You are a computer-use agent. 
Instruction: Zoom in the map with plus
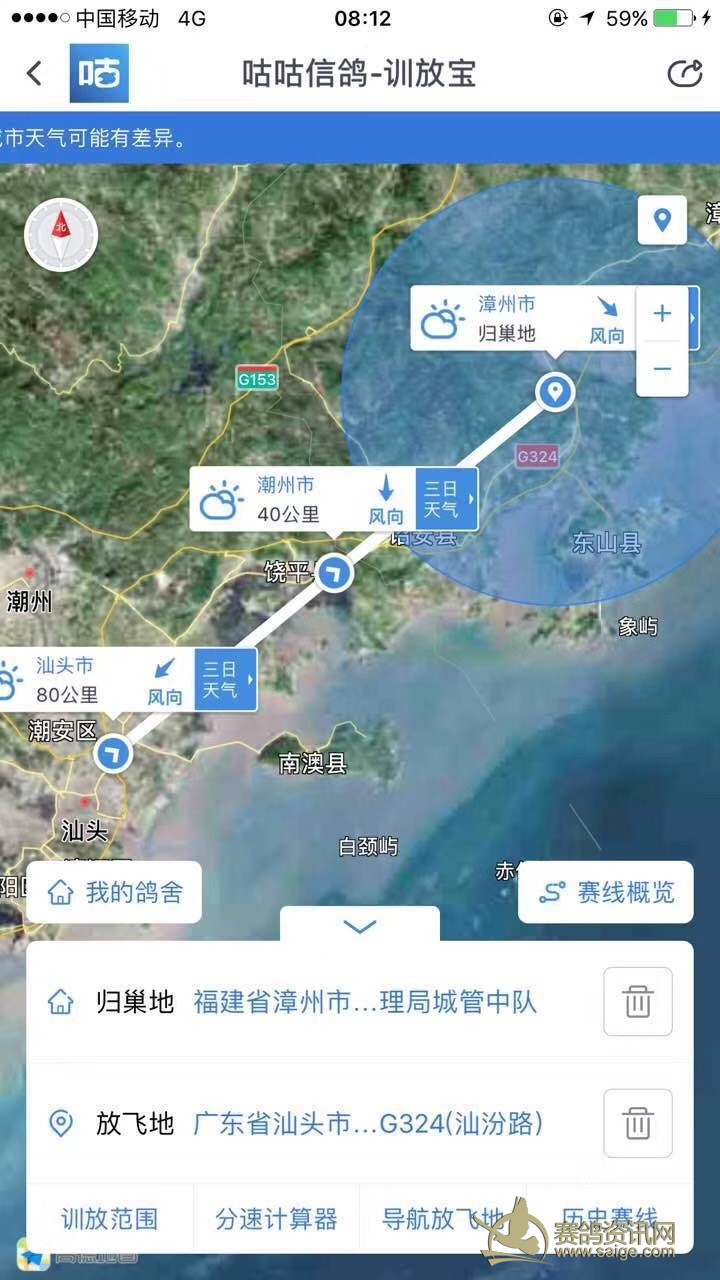(662, 314)
